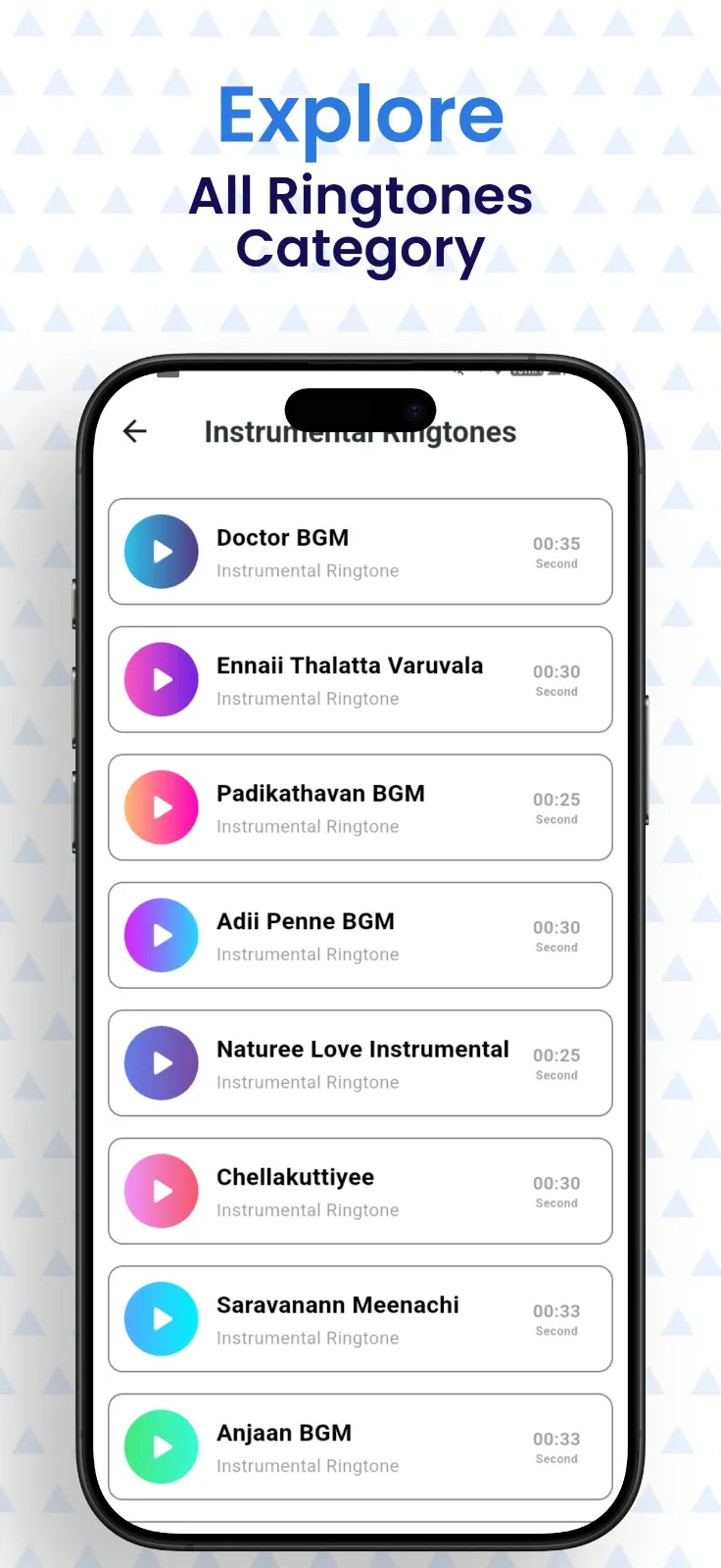Play Ennaii Thalatta Varuvala ringtone
The height and width of the screenshot is (1568, 721).
[161, 679]
